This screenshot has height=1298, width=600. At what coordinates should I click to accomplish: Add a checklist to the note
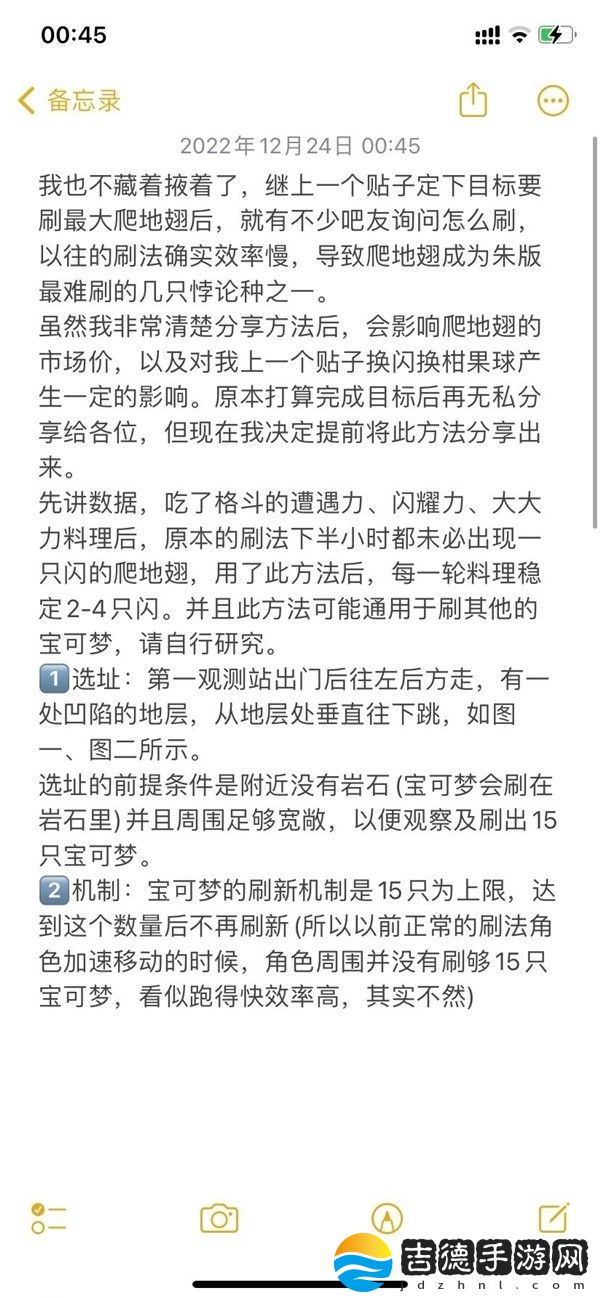[48, 1218]
